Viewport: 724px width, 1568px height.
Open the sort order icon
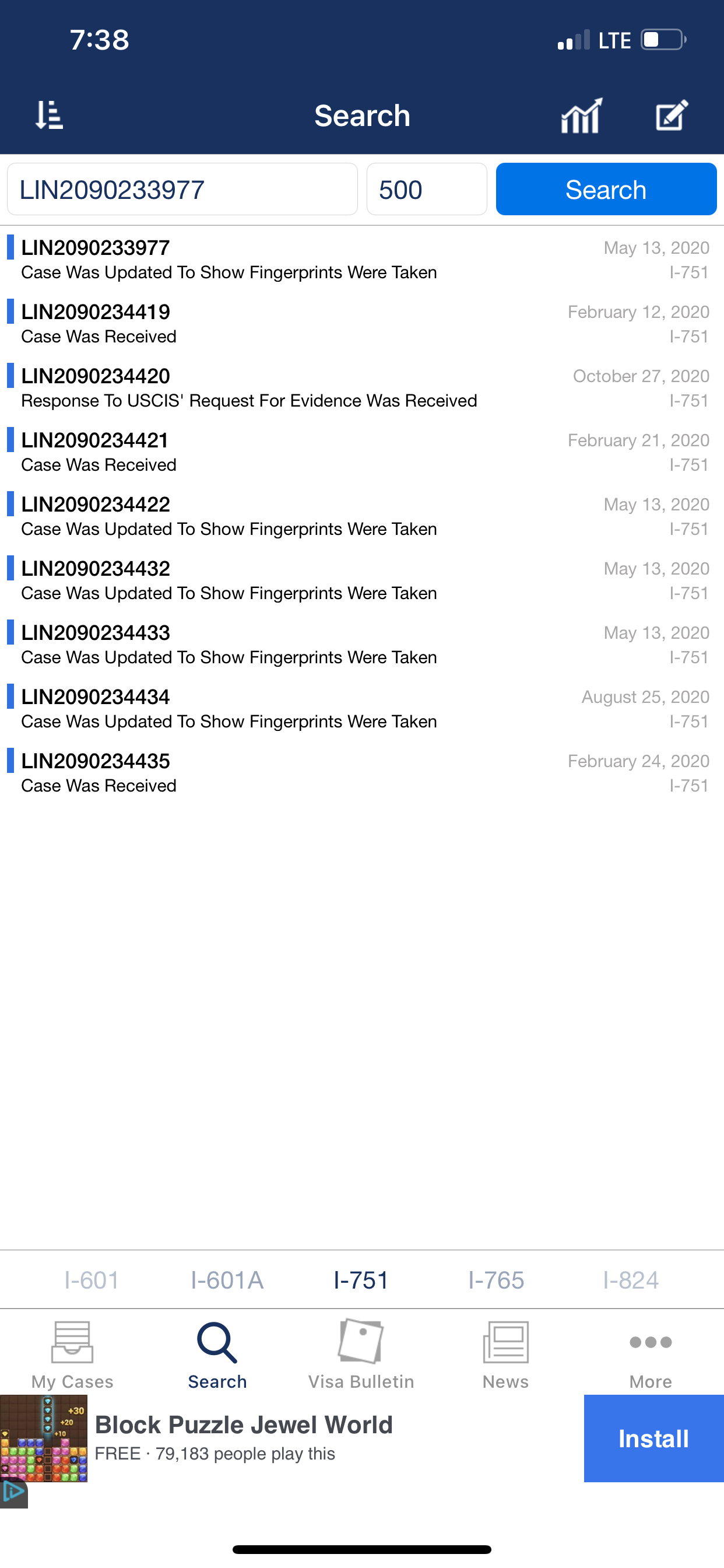pos(48,115)
